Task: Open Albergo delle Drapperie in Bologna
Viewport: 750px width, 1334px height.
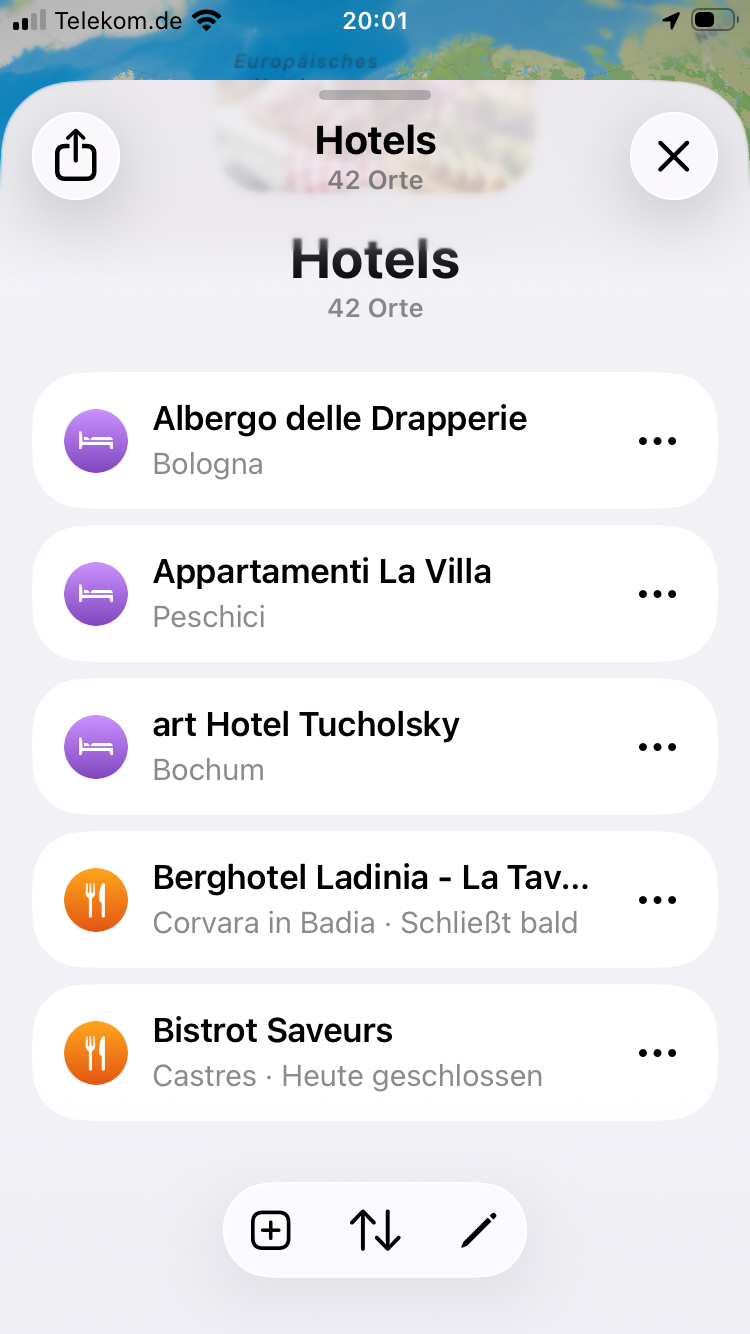Action: 340,440
